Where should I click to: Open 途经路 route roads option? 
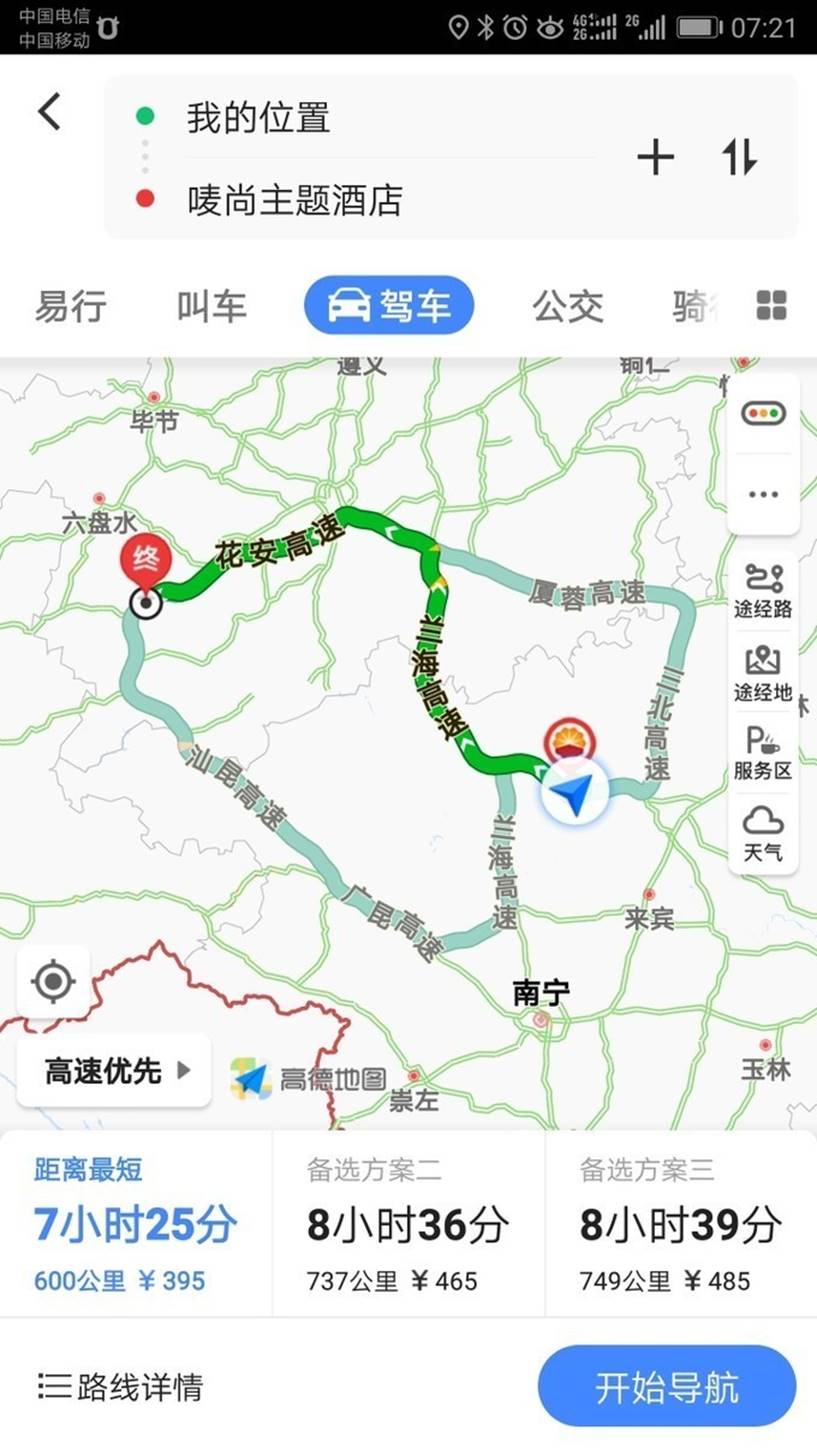(763, 590)
